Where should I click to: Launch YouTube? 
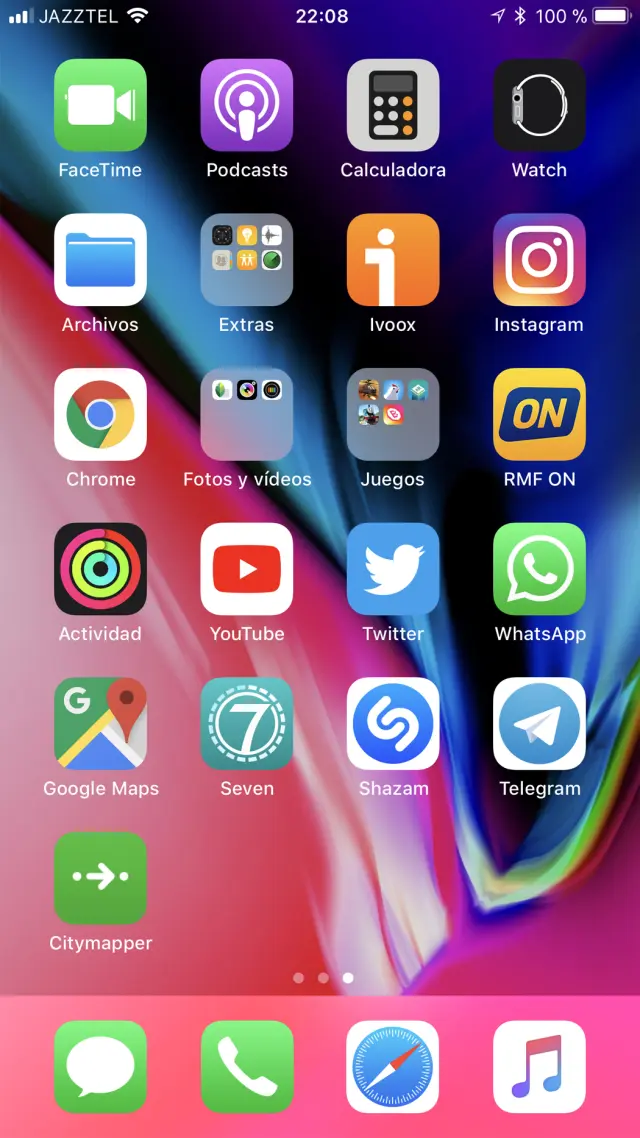click(x=247, y=569)
